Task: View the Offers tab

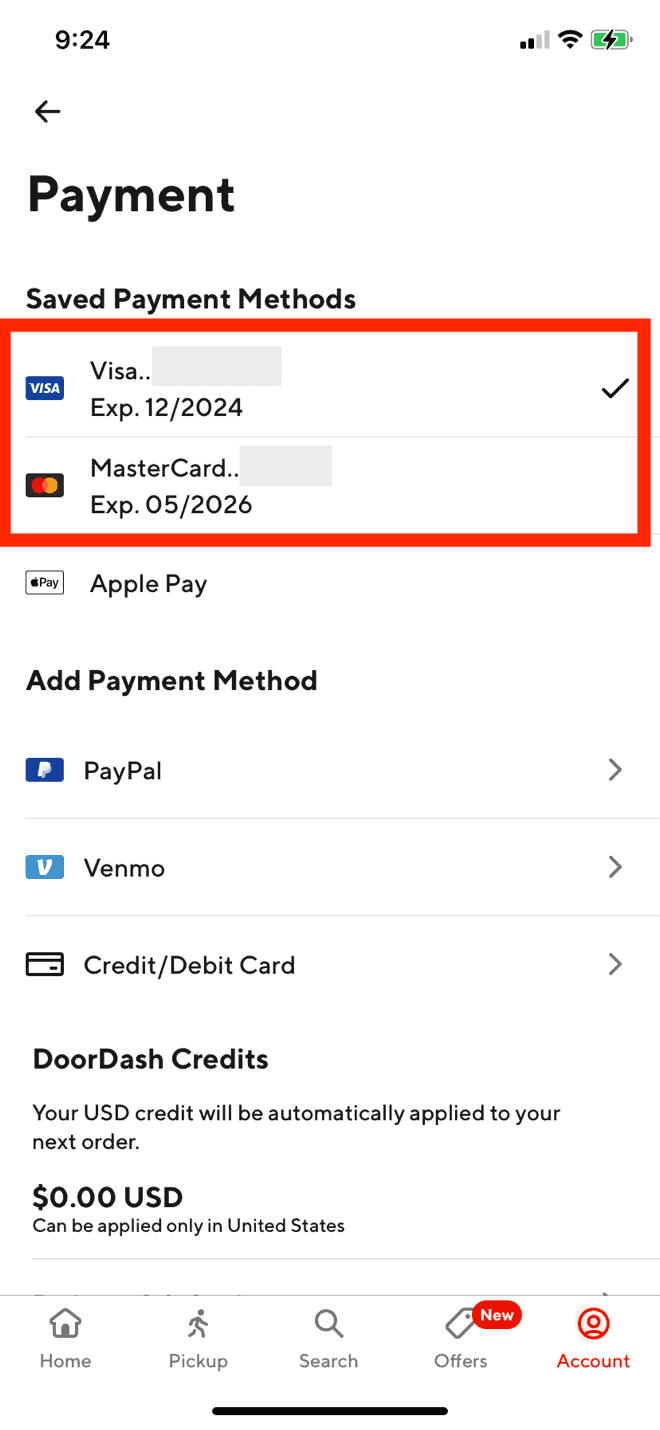Action: (461, 1339)
